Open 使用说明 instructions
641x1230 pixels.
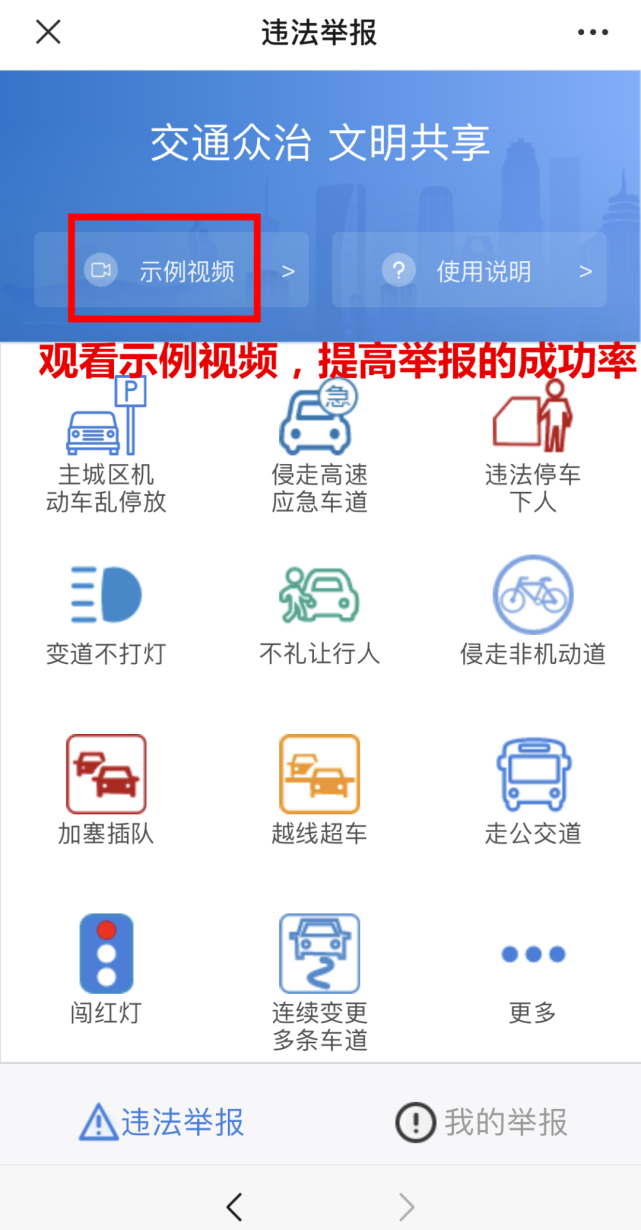tap(469, 270)
